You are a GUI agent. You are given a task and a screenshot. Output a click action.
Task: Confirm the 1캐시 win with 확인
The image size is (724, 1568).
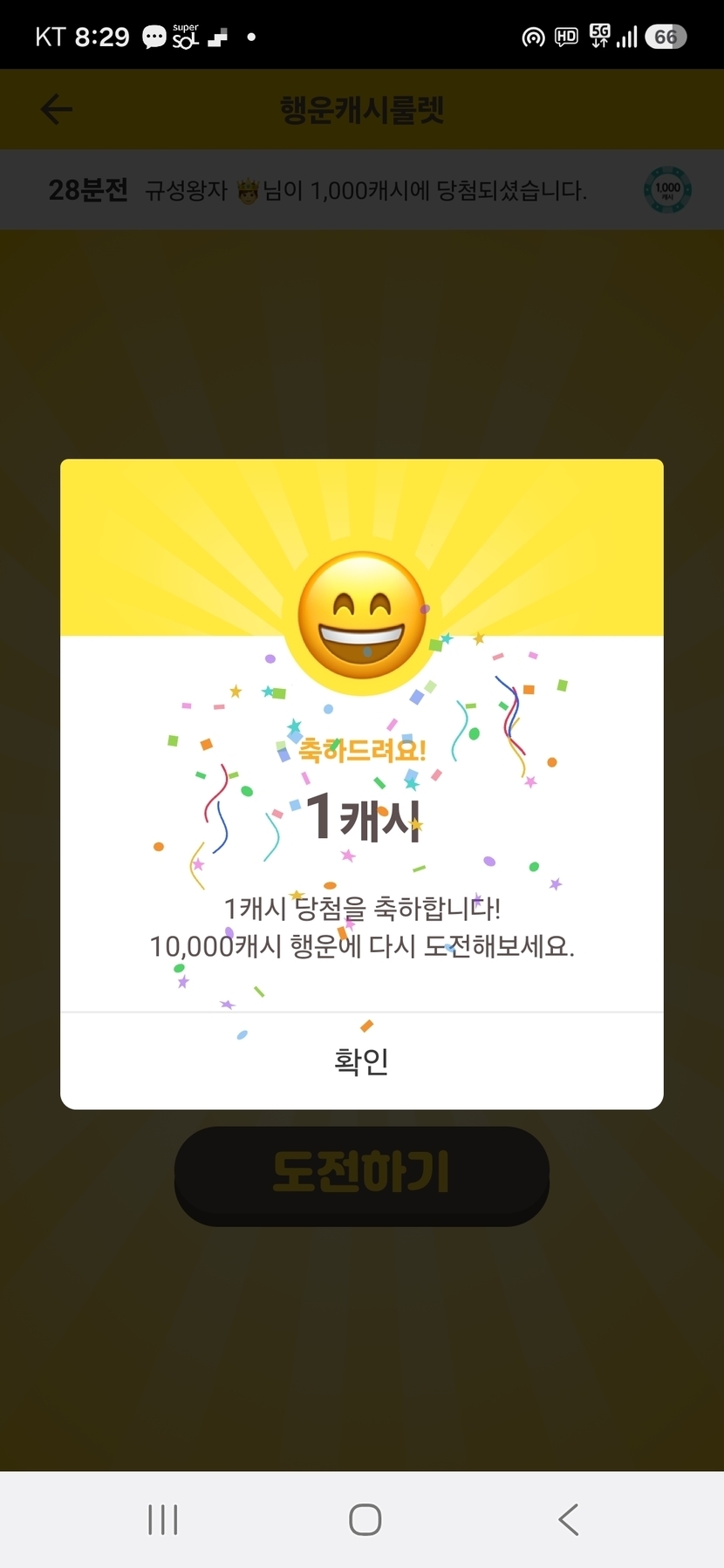[x=361, y=1060]
